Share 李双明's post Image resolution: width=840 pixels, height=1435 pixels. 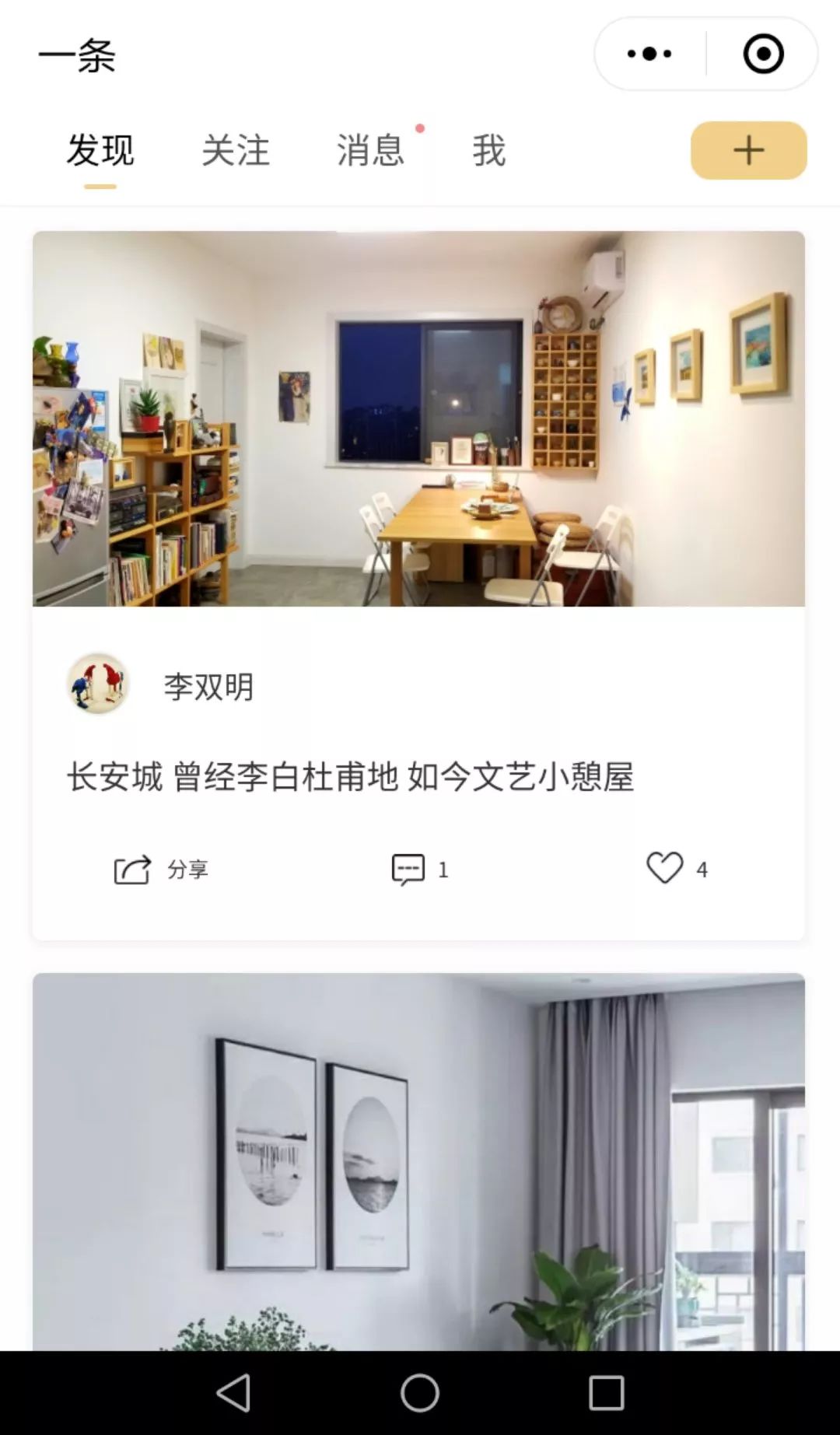pyautogui.click(x=161, y=869)
